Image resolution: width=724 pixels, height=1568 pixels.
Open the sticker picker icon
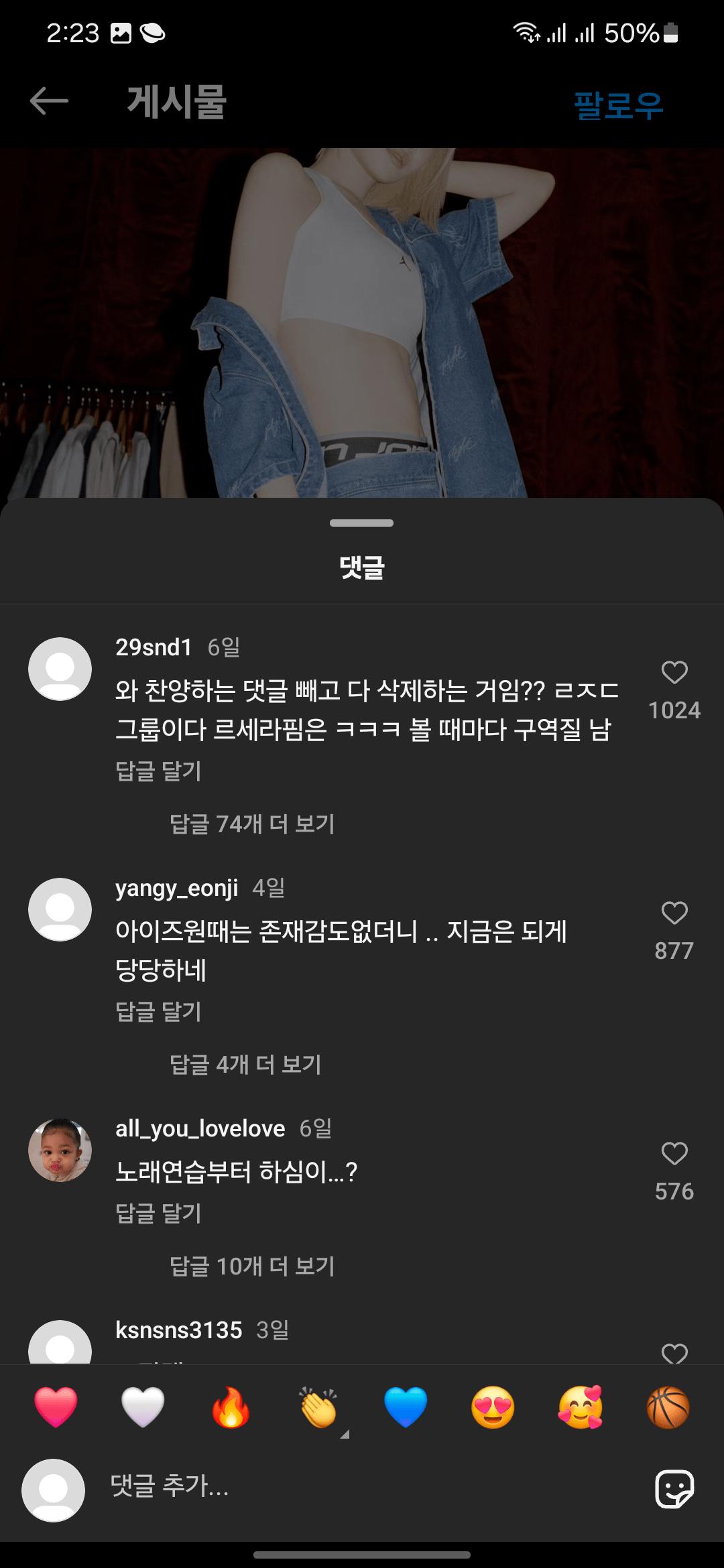click(x=674, y=1490)
